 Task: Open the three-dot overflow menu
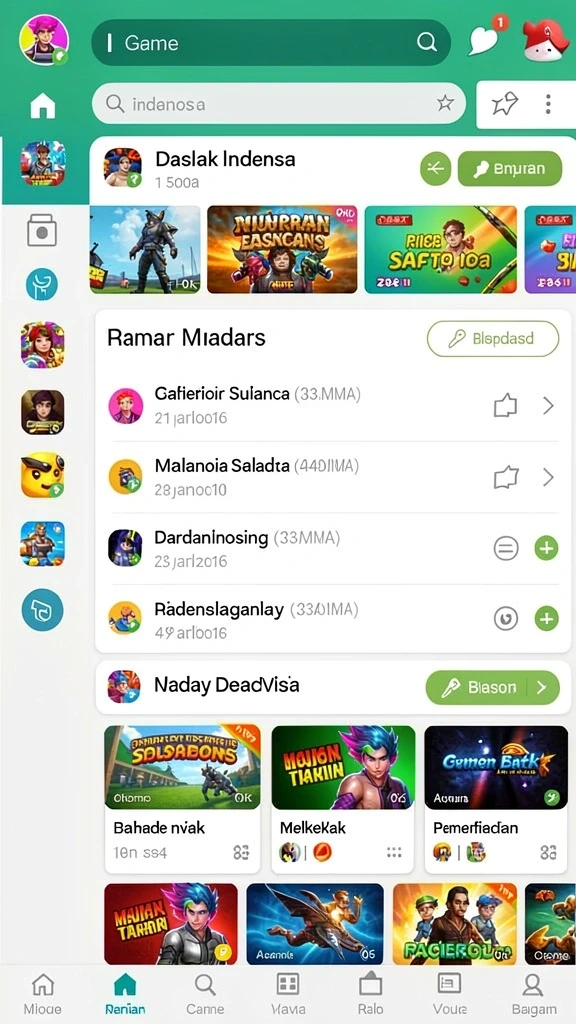click(x=548, y=104)
